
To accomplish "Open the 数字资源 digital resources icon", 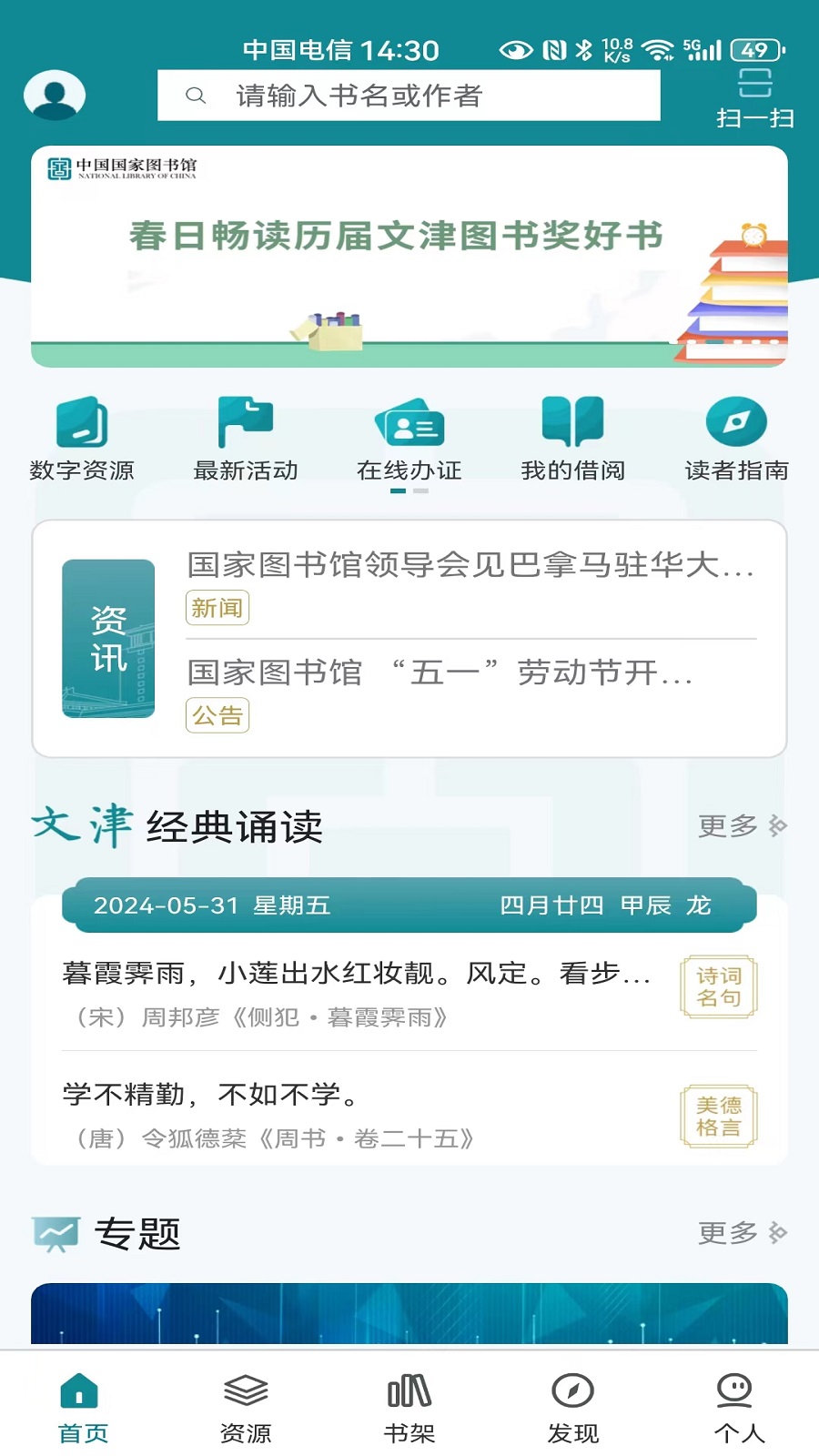I will click(x=80, y=437).
